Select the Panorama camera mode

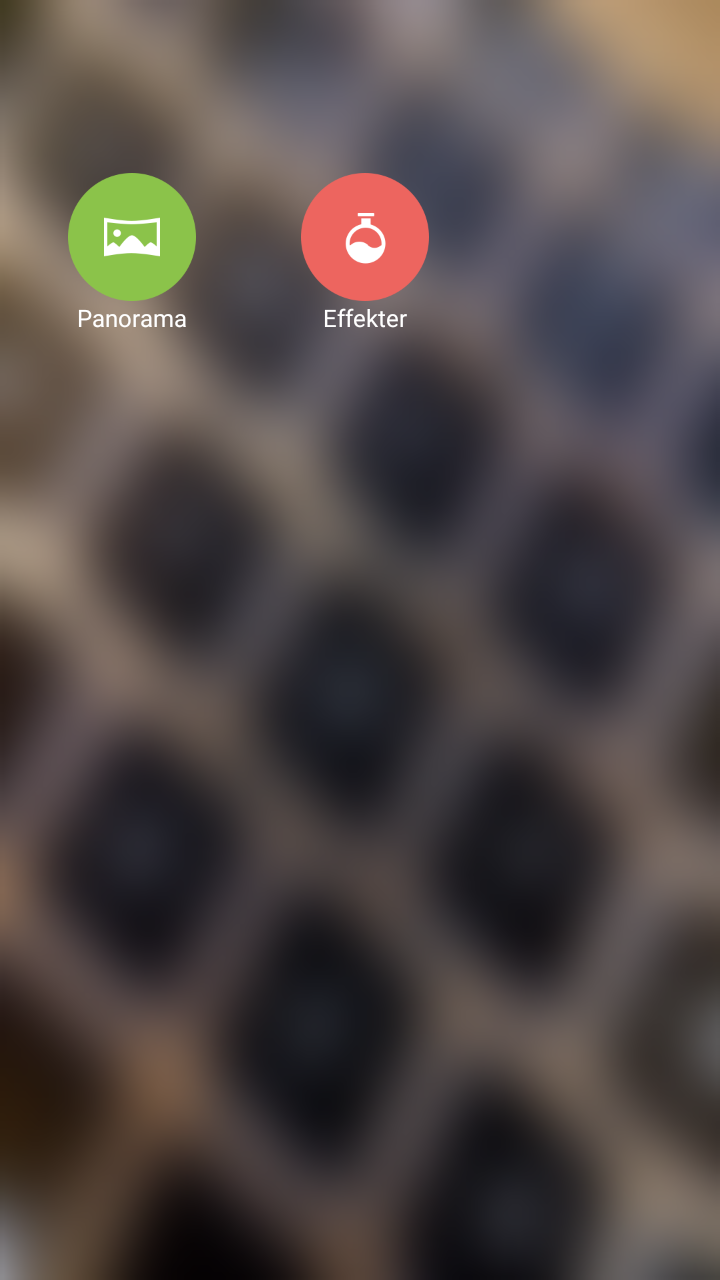tap(132, 237)
